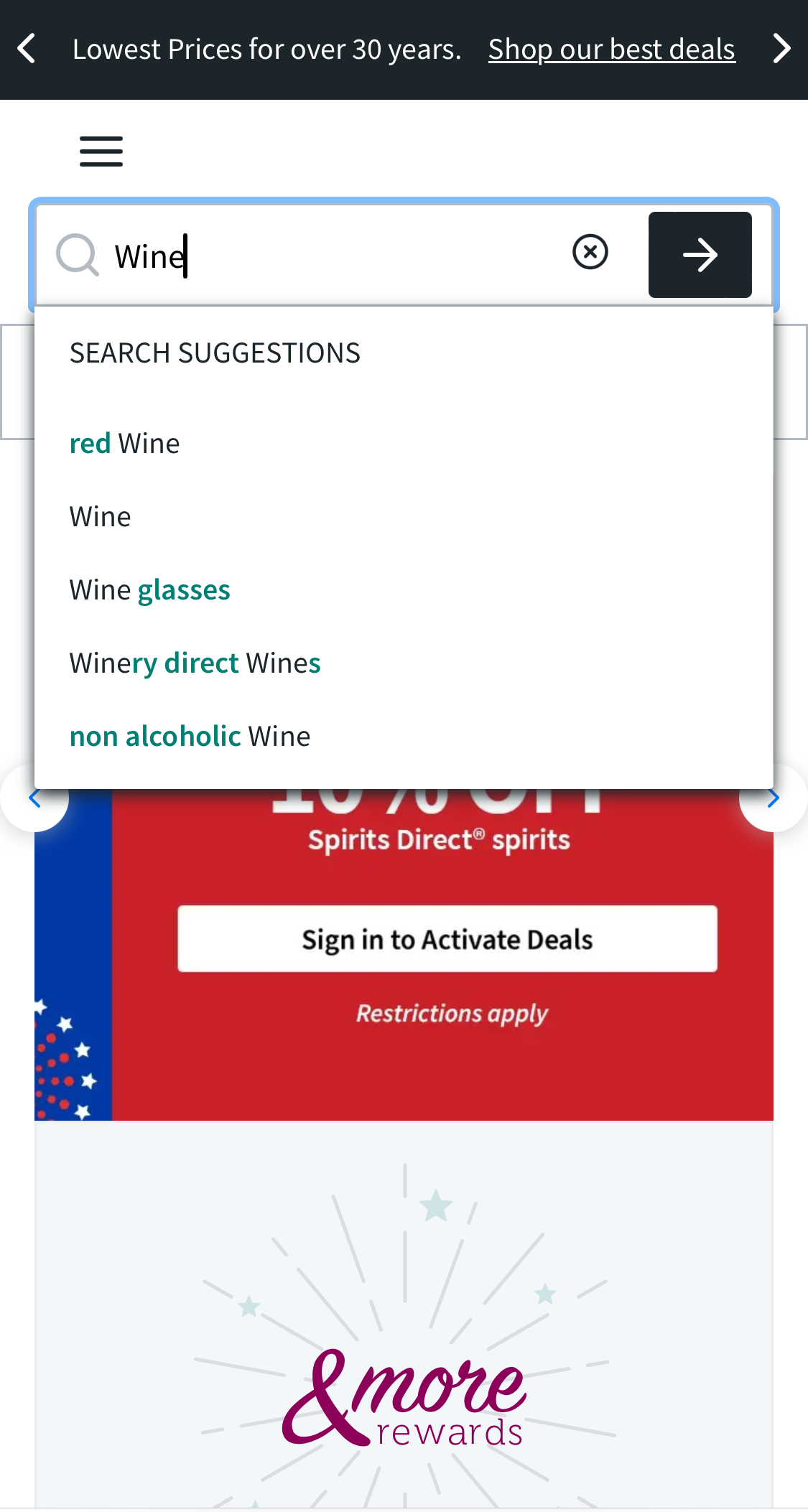Show the previous carousel slide
The width and height of the screenshot is (808, 1512).
[35, 798]
